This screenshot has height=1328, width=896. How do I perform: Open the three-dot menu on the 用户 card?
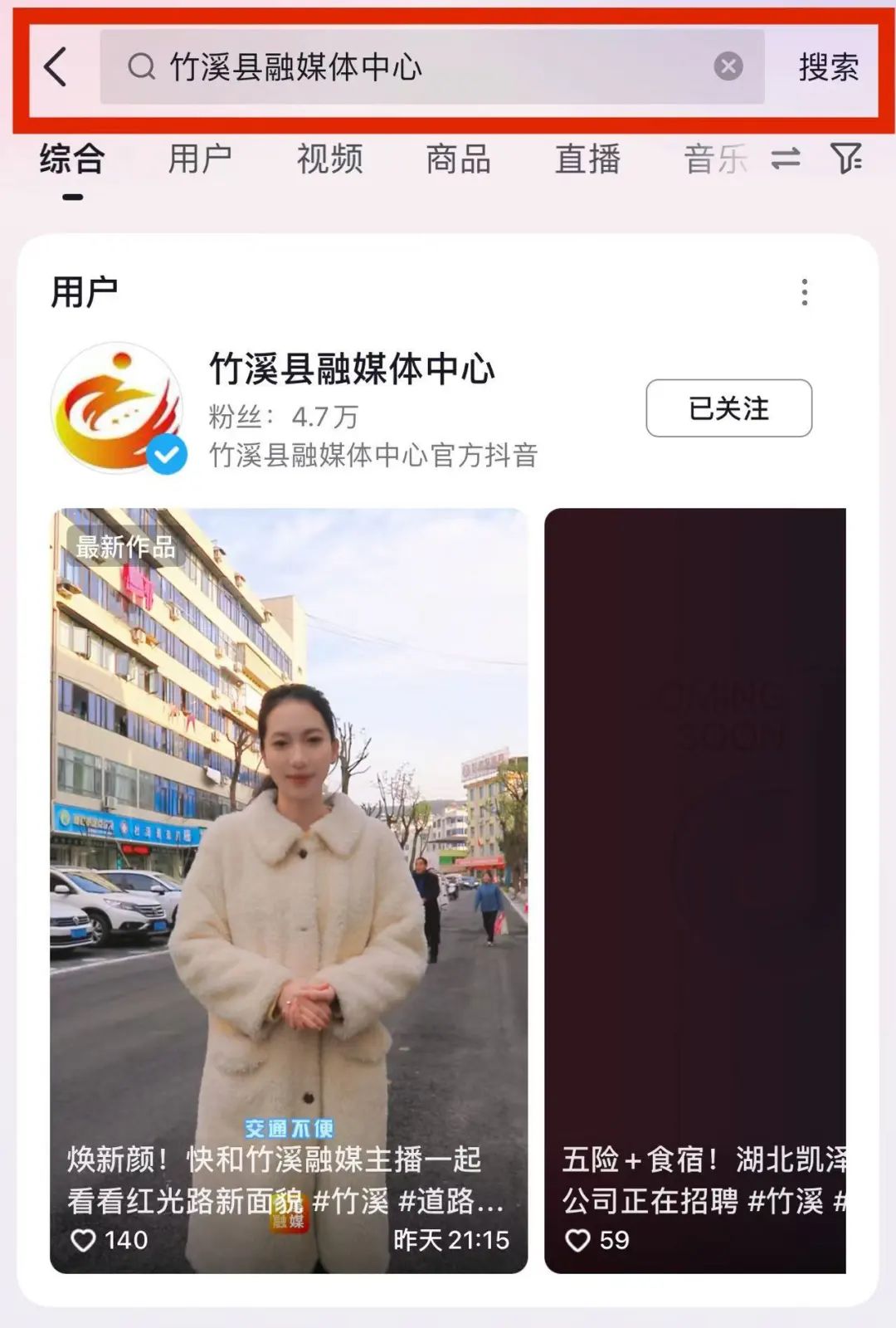point(804,292)
